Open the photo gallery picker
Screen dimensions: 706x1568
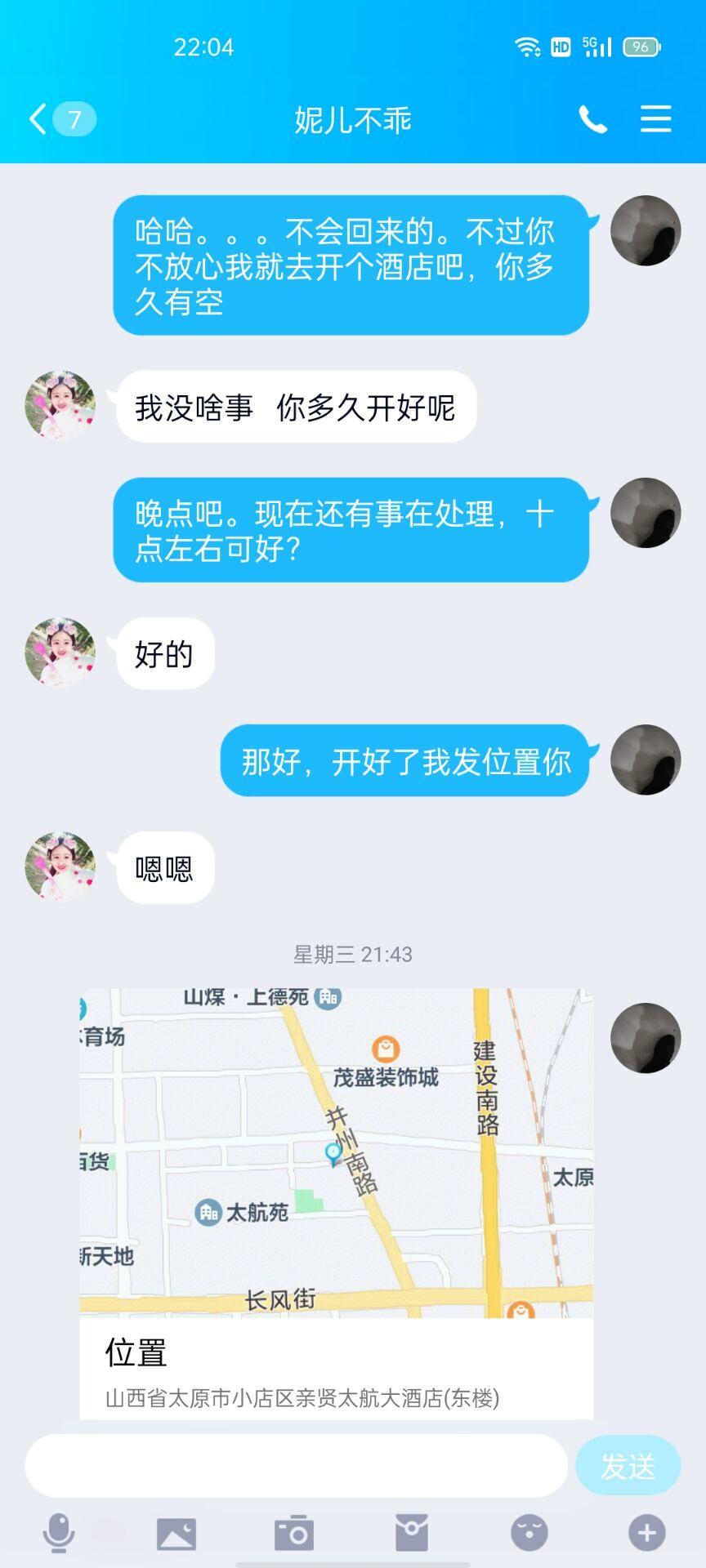tap(176, 1533)
